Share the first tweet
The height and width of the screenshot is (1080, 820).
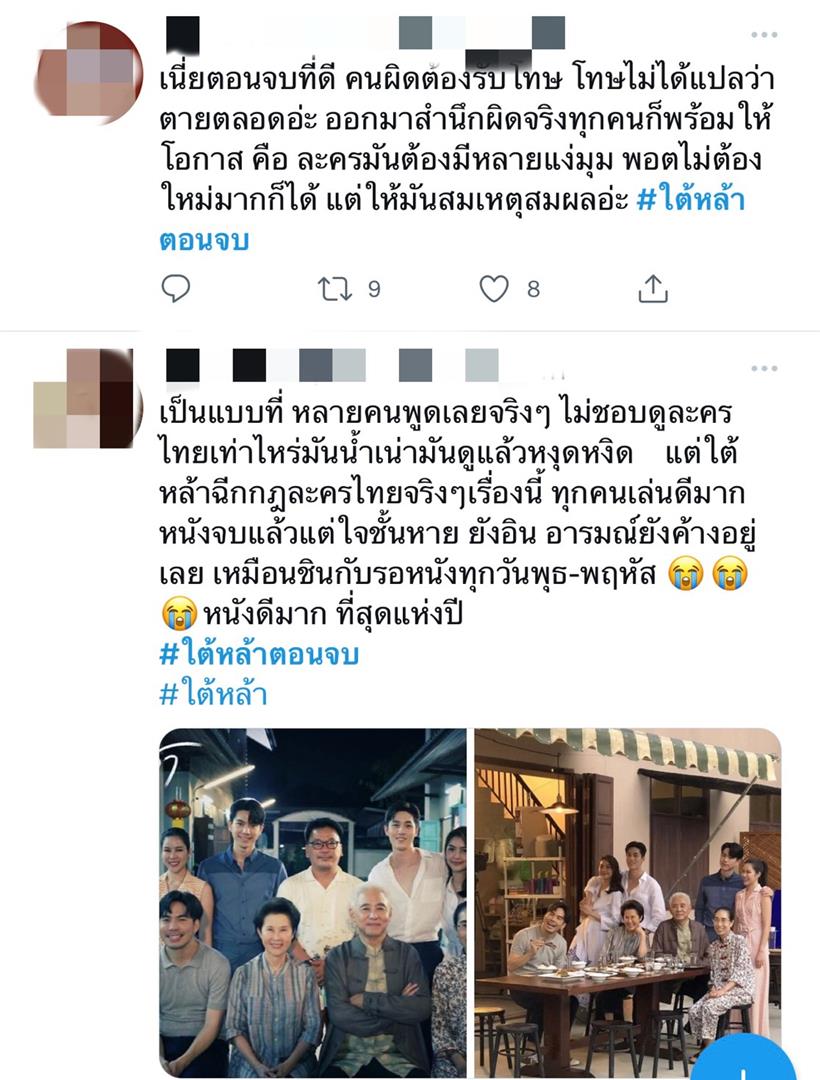tap(653, 289)
